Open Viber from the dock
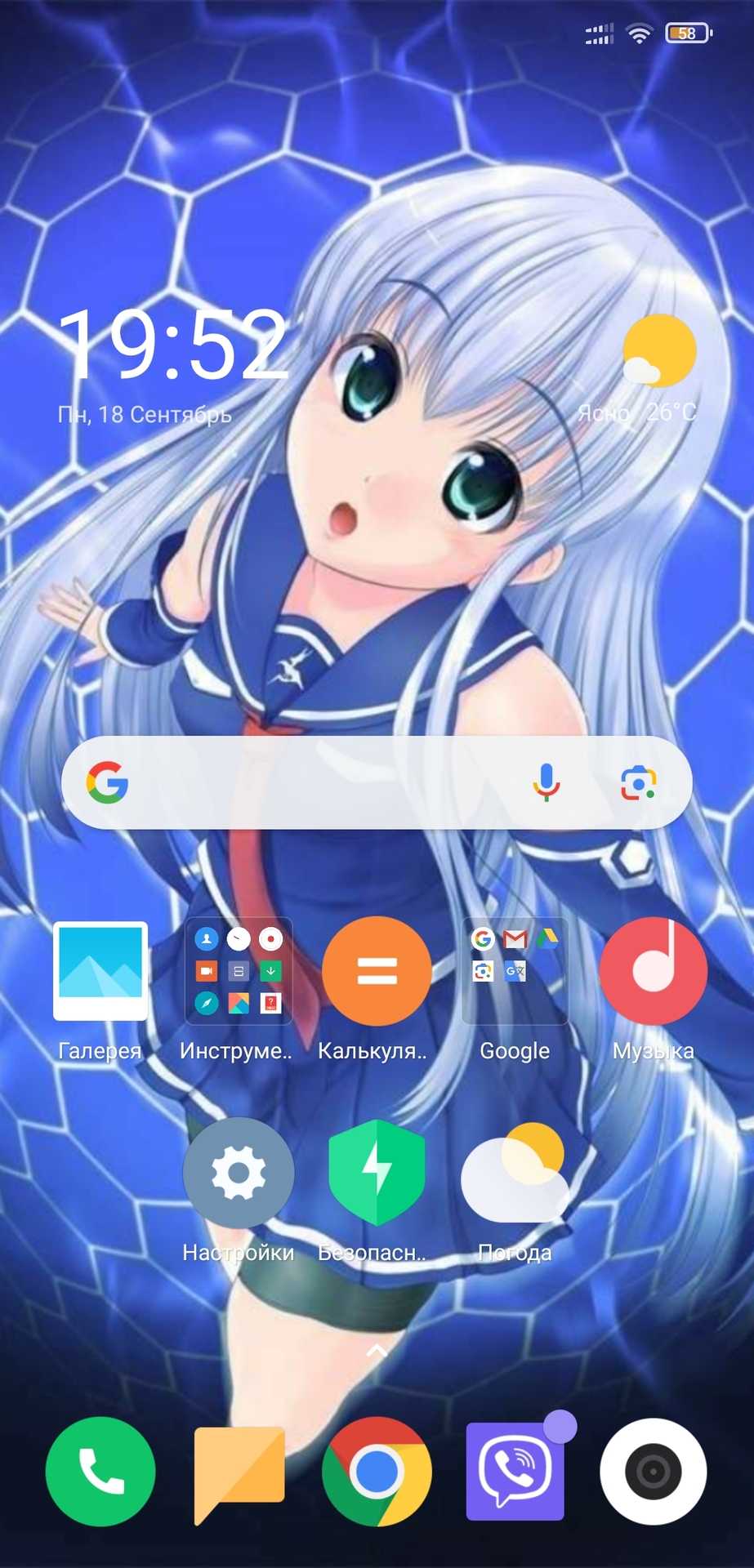This screenshot has height=1568, width=754. [515, 1472]
